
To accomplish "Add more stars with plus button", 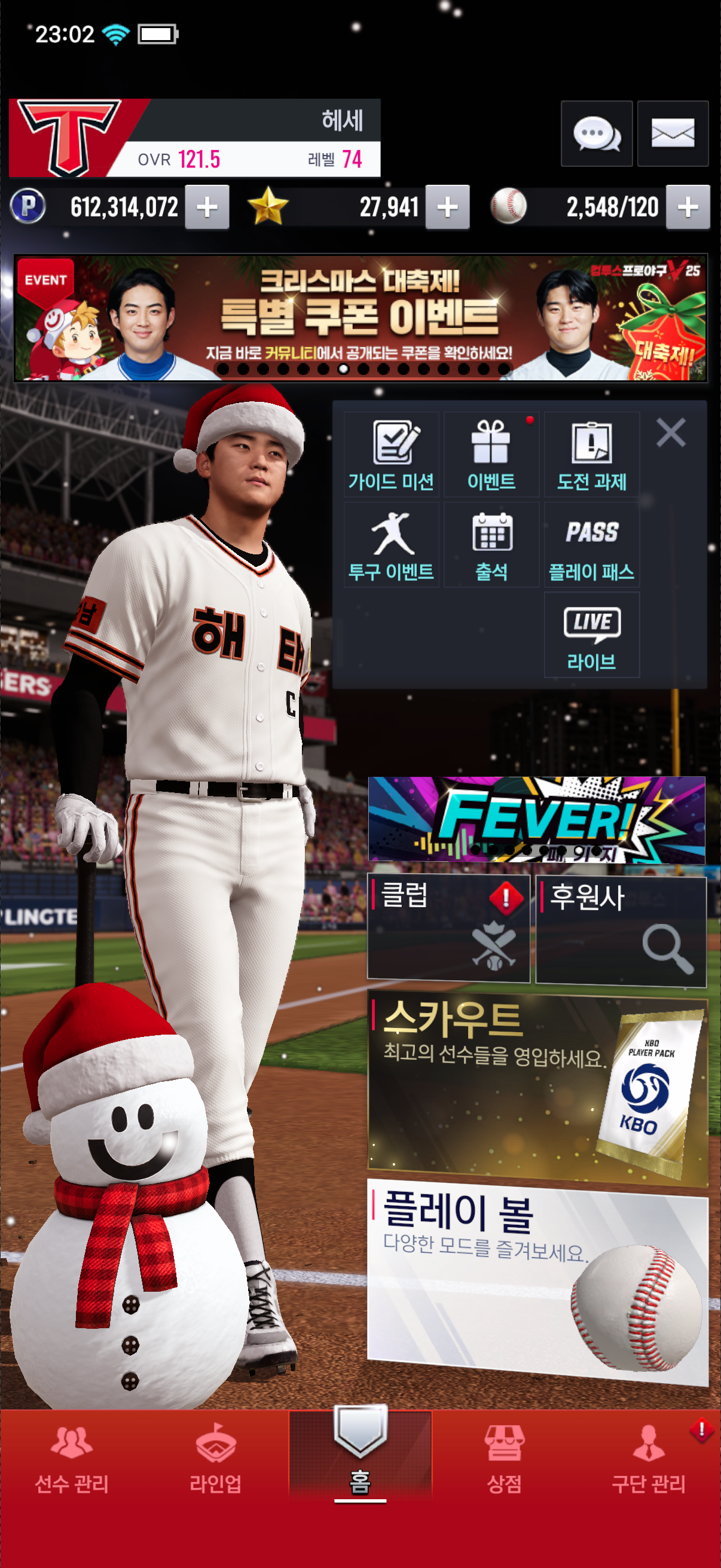I will click(447, 208).
